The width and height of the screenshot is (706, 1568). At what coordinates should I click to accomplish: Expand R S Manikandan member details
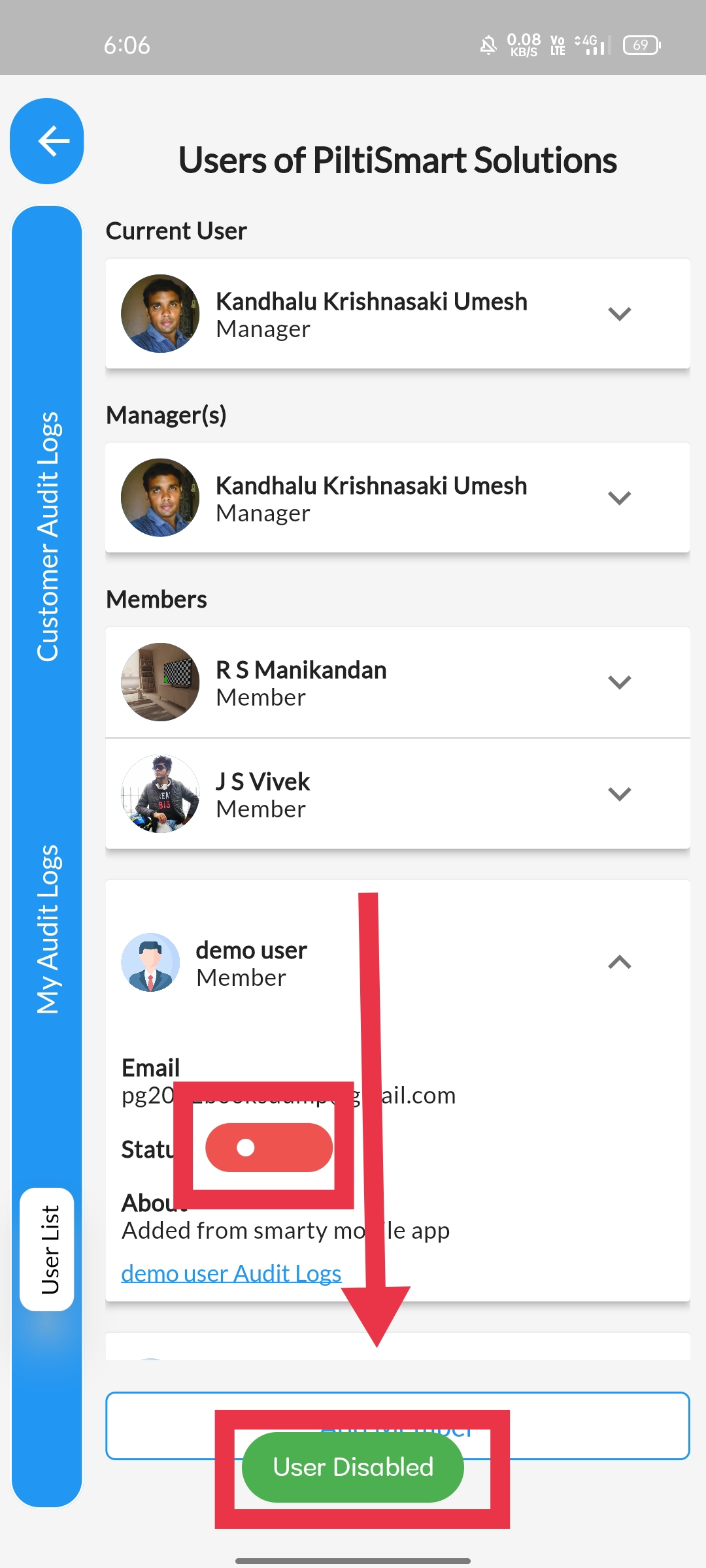coord(618,682)
